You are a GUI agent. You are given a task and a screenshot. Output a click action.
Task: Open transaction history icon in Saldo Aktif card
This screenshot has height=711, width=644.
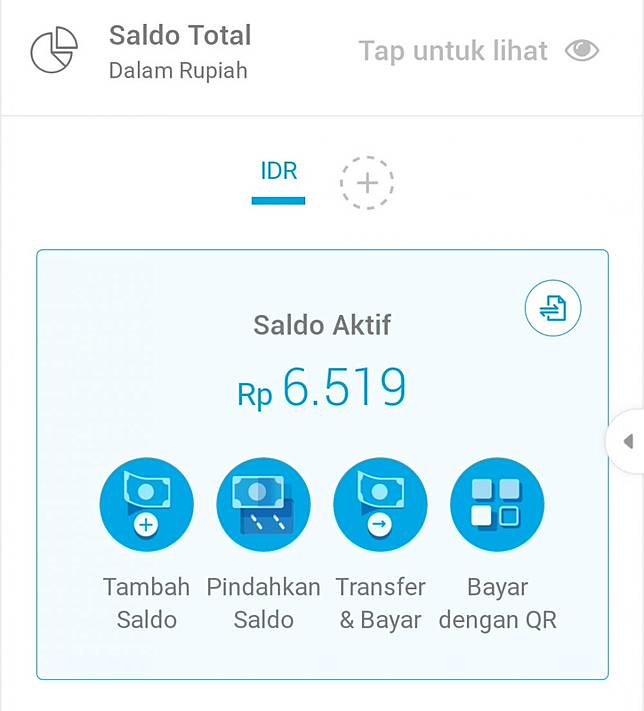pyautogui.click(x=553, y=309)
